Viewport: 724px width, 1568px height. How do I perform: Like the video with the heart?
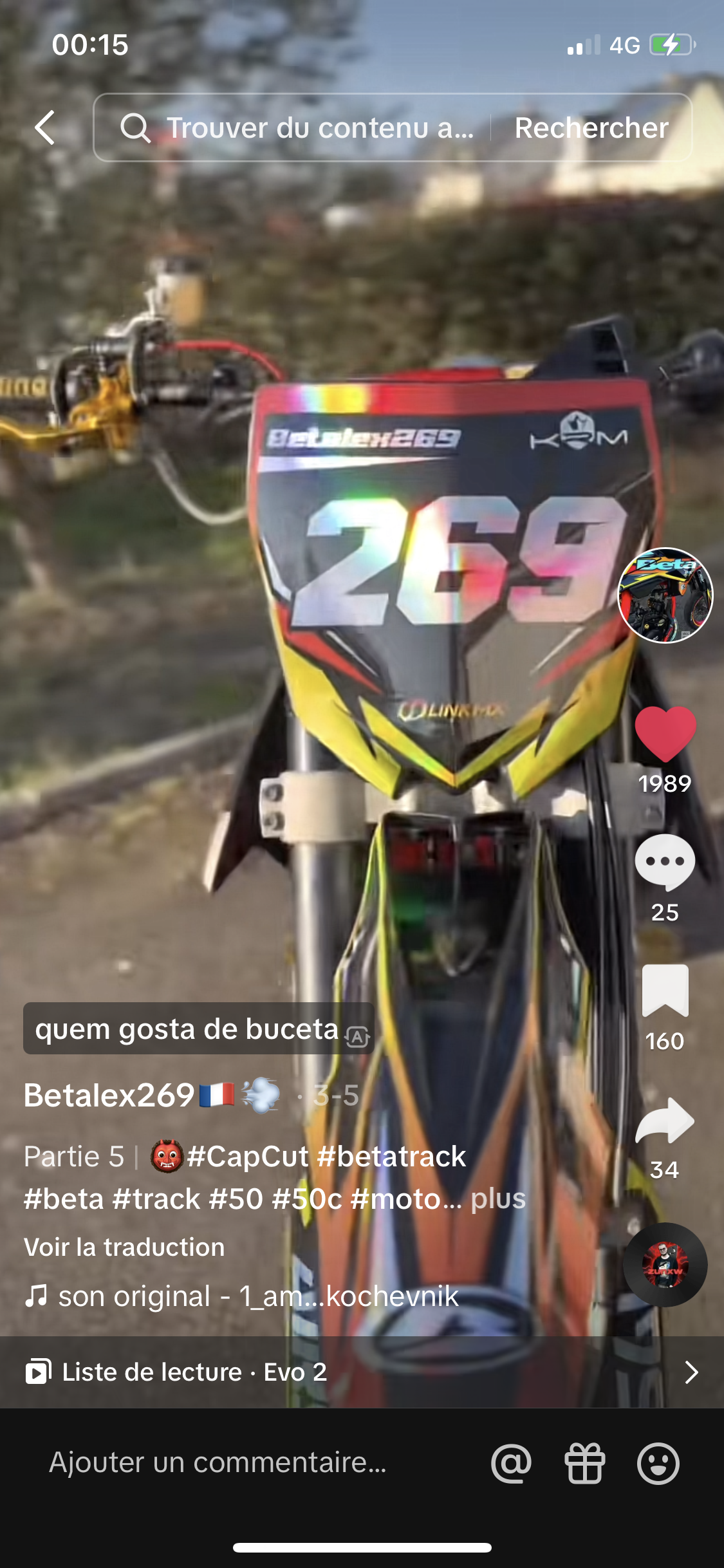(665, 734)
